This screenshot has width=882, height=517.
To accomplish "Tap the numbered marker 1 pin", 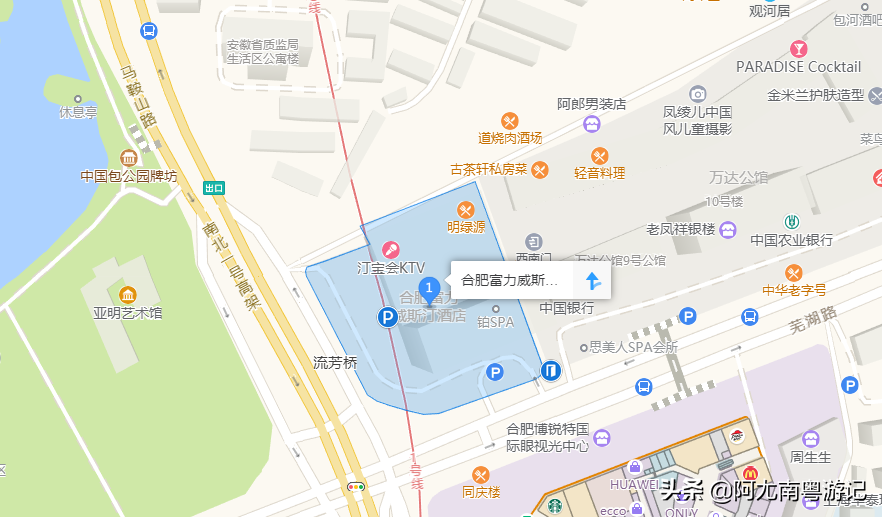I will click(x=429, y=291).
